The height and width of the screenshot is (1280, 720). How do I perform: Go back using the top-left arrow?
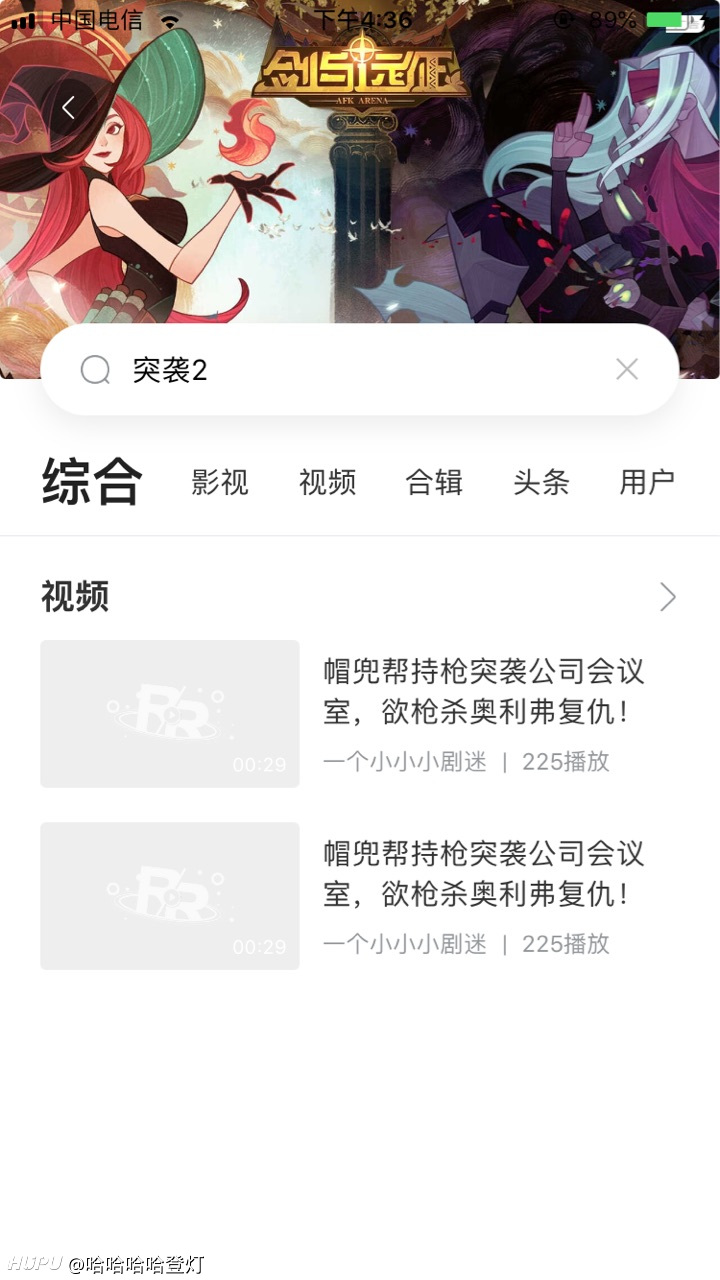[x=68, y=108]
